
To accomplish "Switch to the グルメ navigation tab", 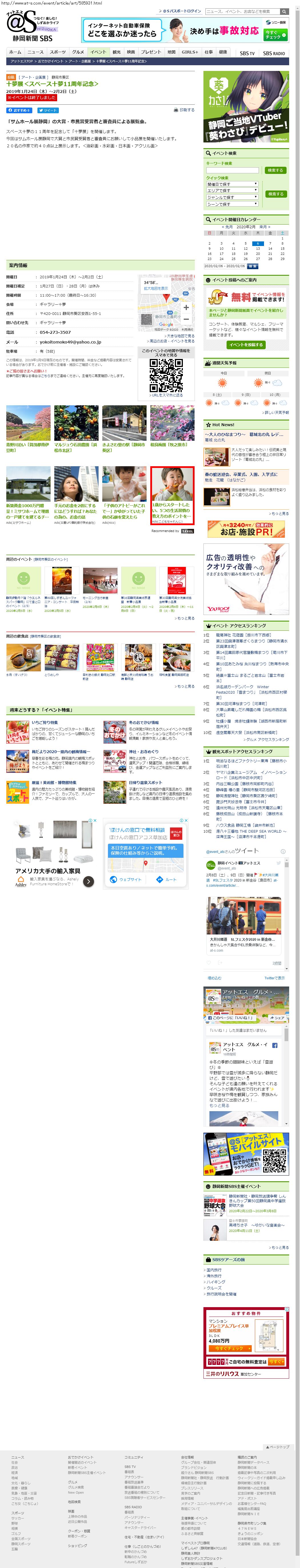I will pos(78,52).
